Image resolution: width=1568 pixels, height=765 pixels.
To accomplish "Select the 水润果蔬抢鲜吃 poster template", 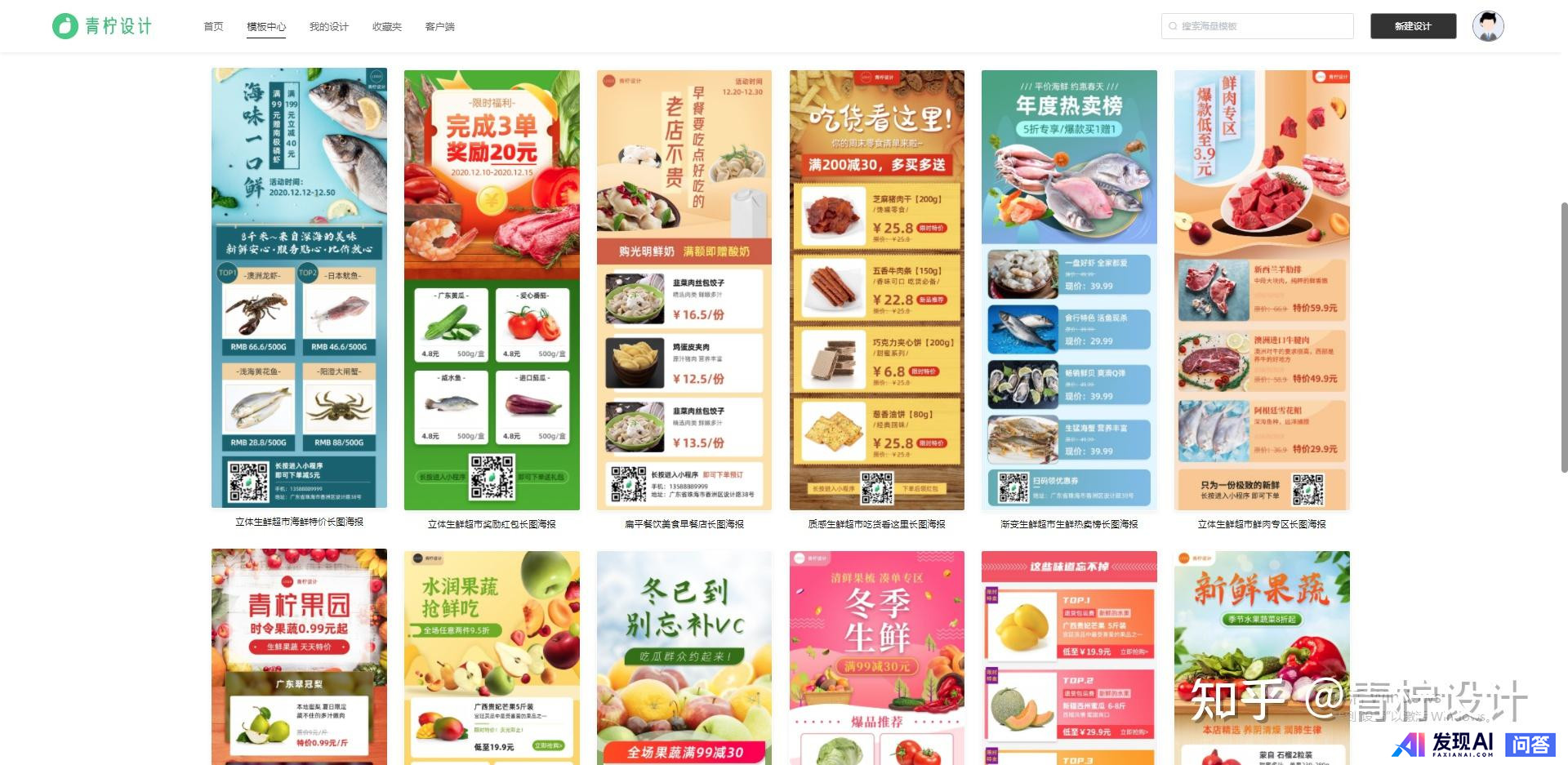I will pos(492,657).
